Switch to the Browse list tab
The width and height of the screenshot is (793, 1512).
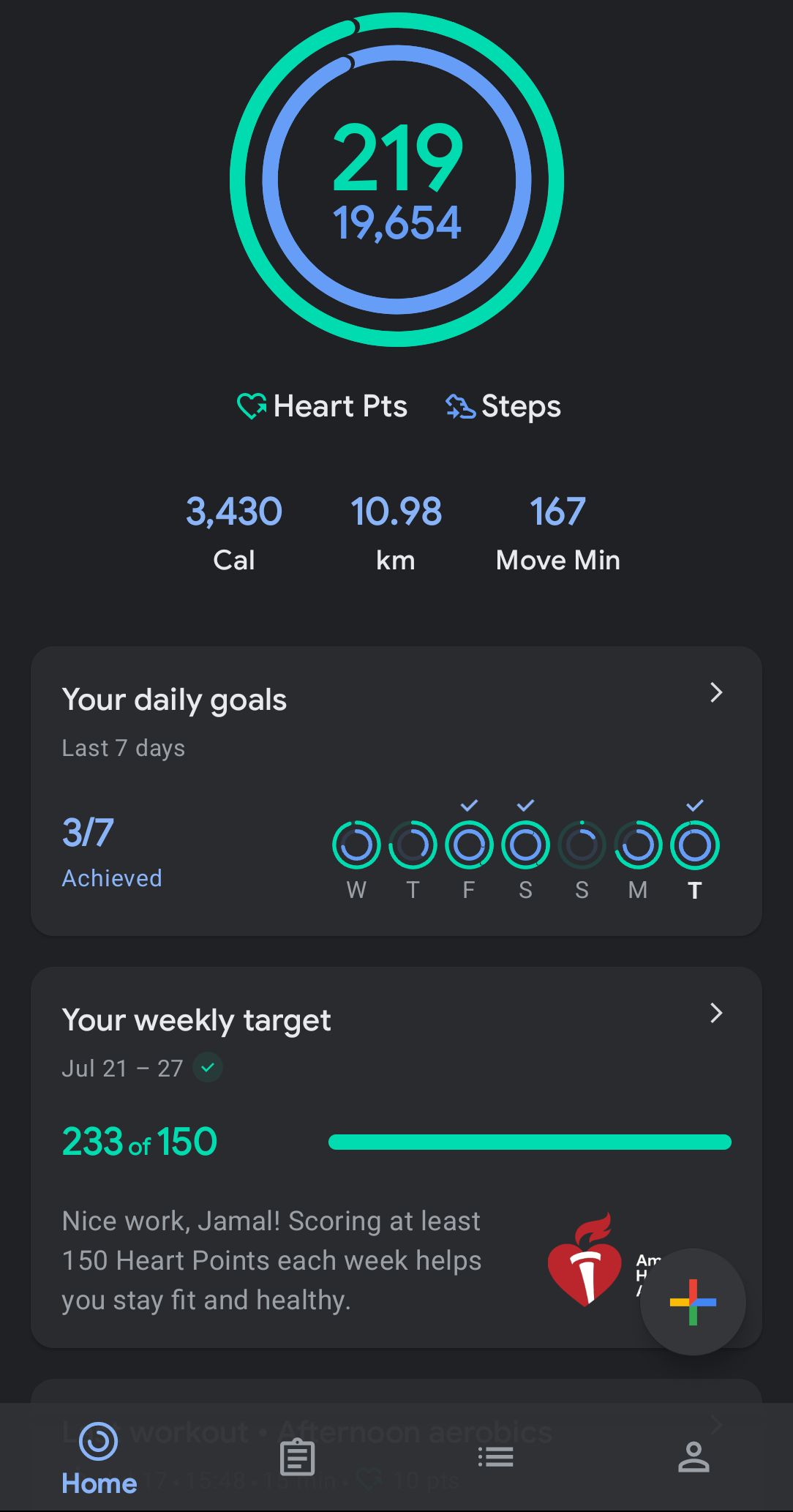495,1458
